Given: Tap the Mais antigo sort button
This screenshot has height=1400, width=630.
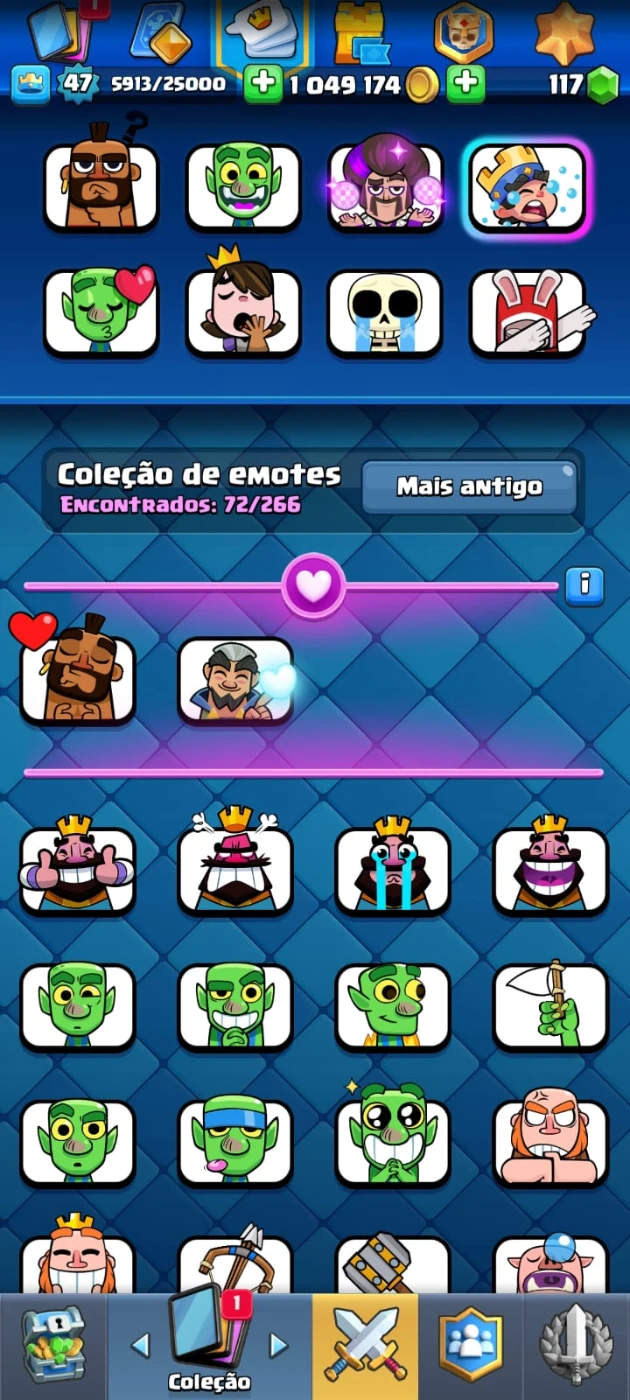Looking at the screenshot, I should coord(469,487).
